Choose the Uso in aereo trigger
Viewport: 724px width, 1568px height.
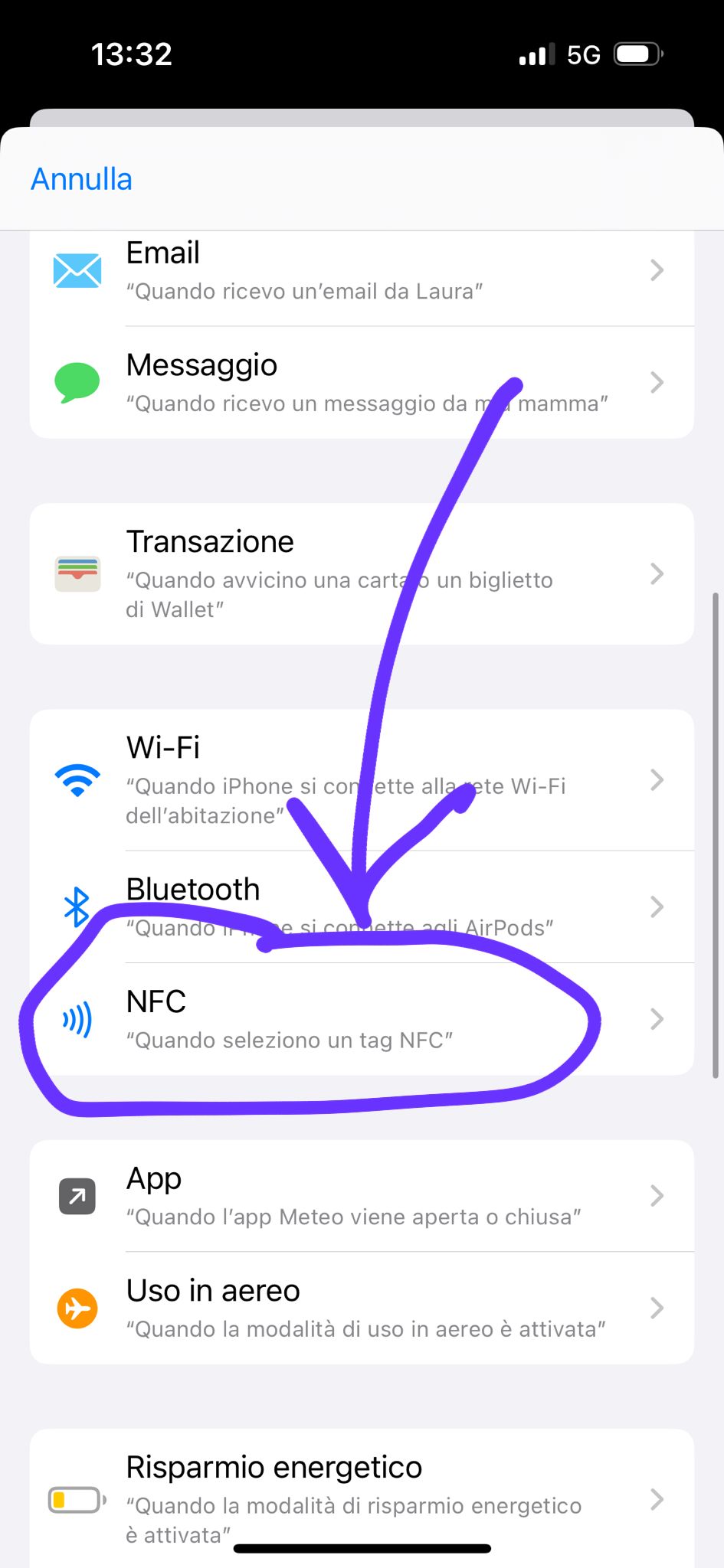tap(362, 1308)
